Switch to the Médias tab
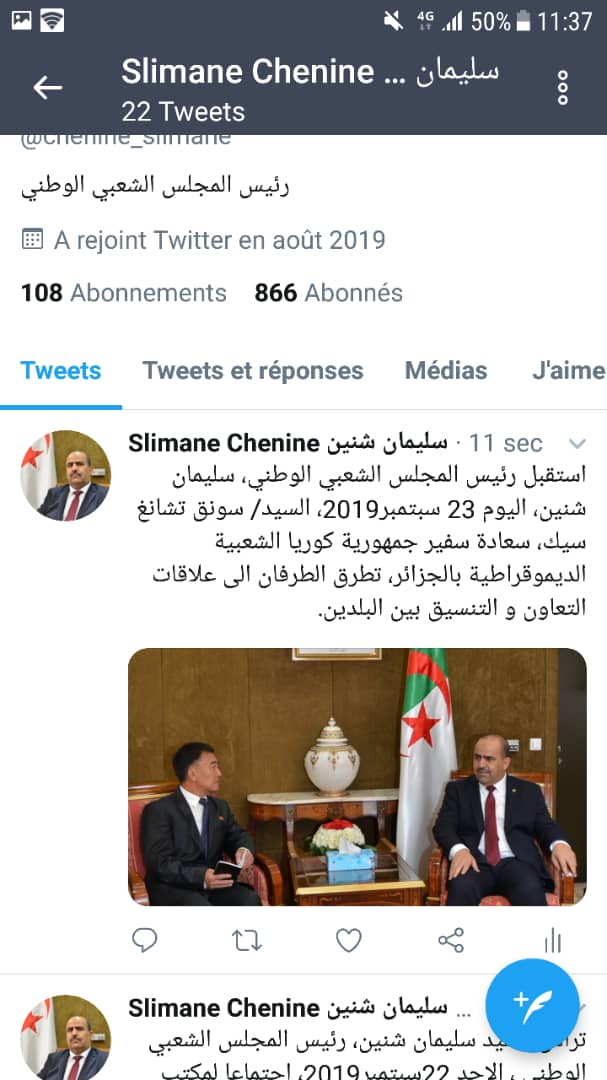 click(446, 371)
